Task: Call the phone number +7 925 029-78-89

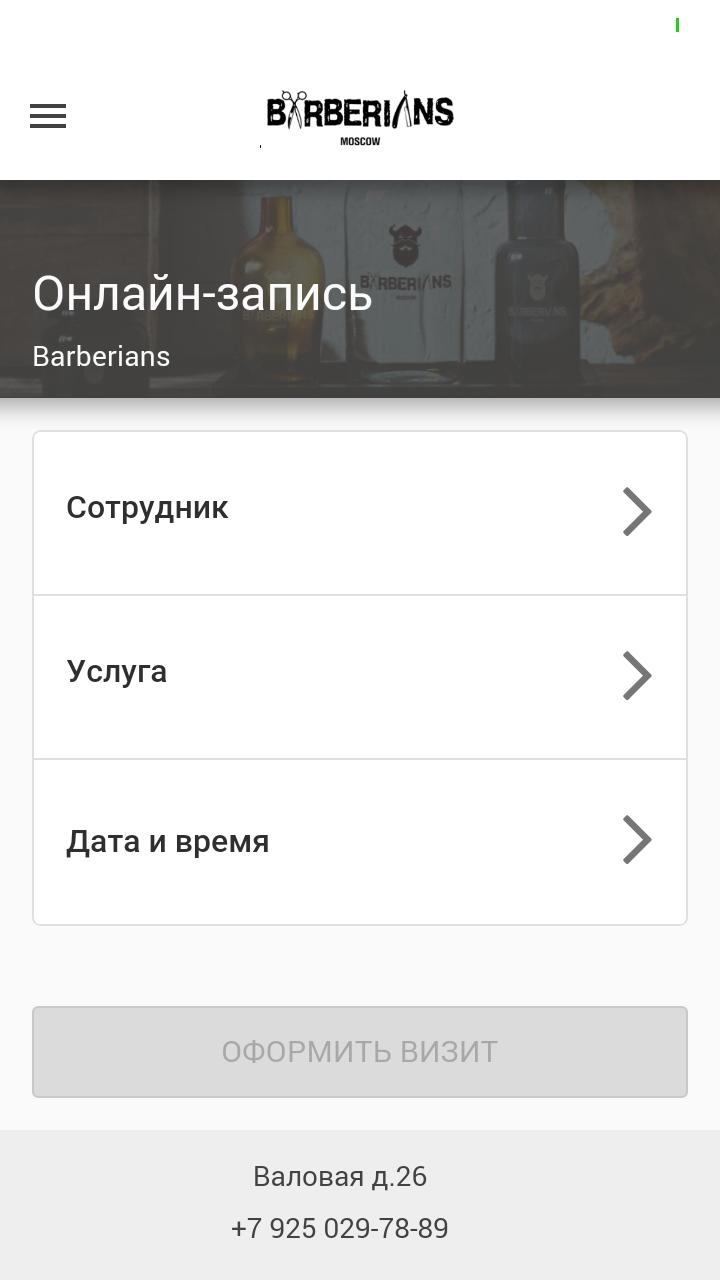Action: (x=340, y=1228)
